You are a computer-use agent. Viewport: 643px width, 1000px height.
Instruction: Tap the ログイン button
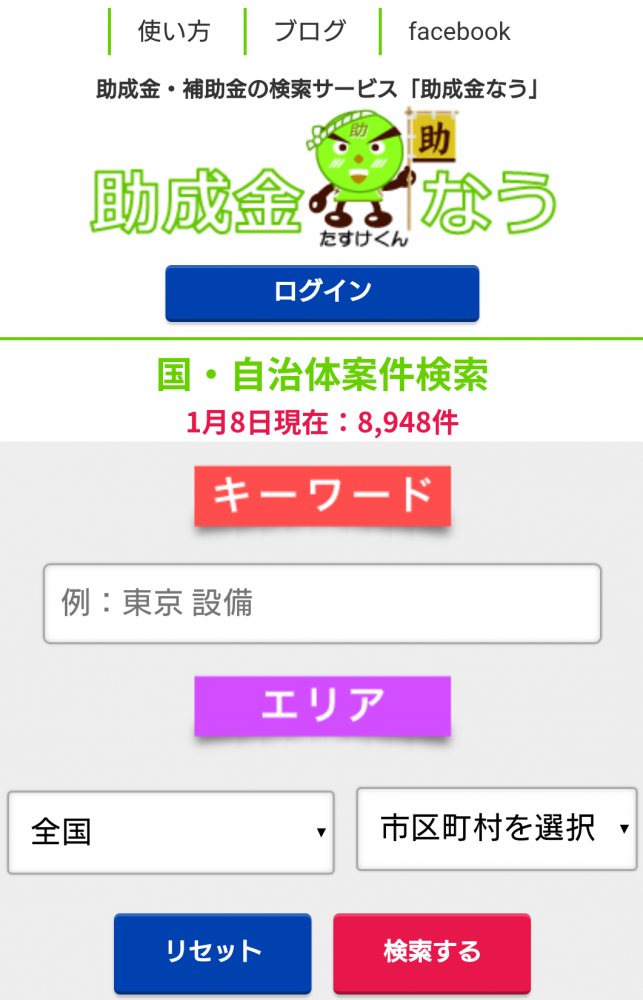322,292
